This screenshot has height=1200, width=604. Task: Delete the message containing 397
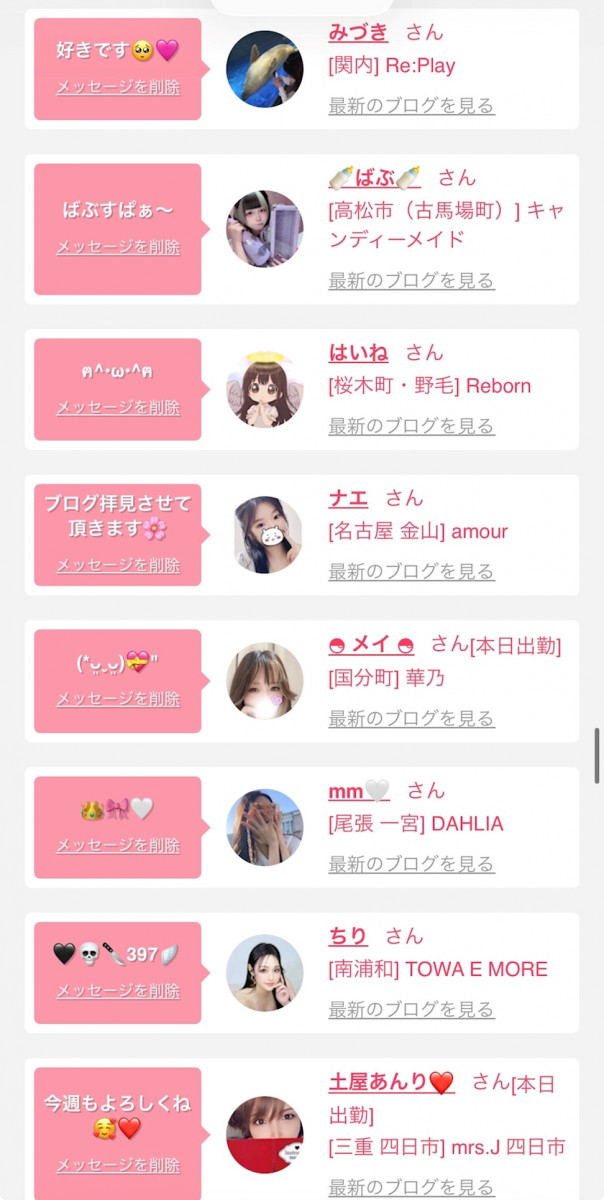point(118,991)
